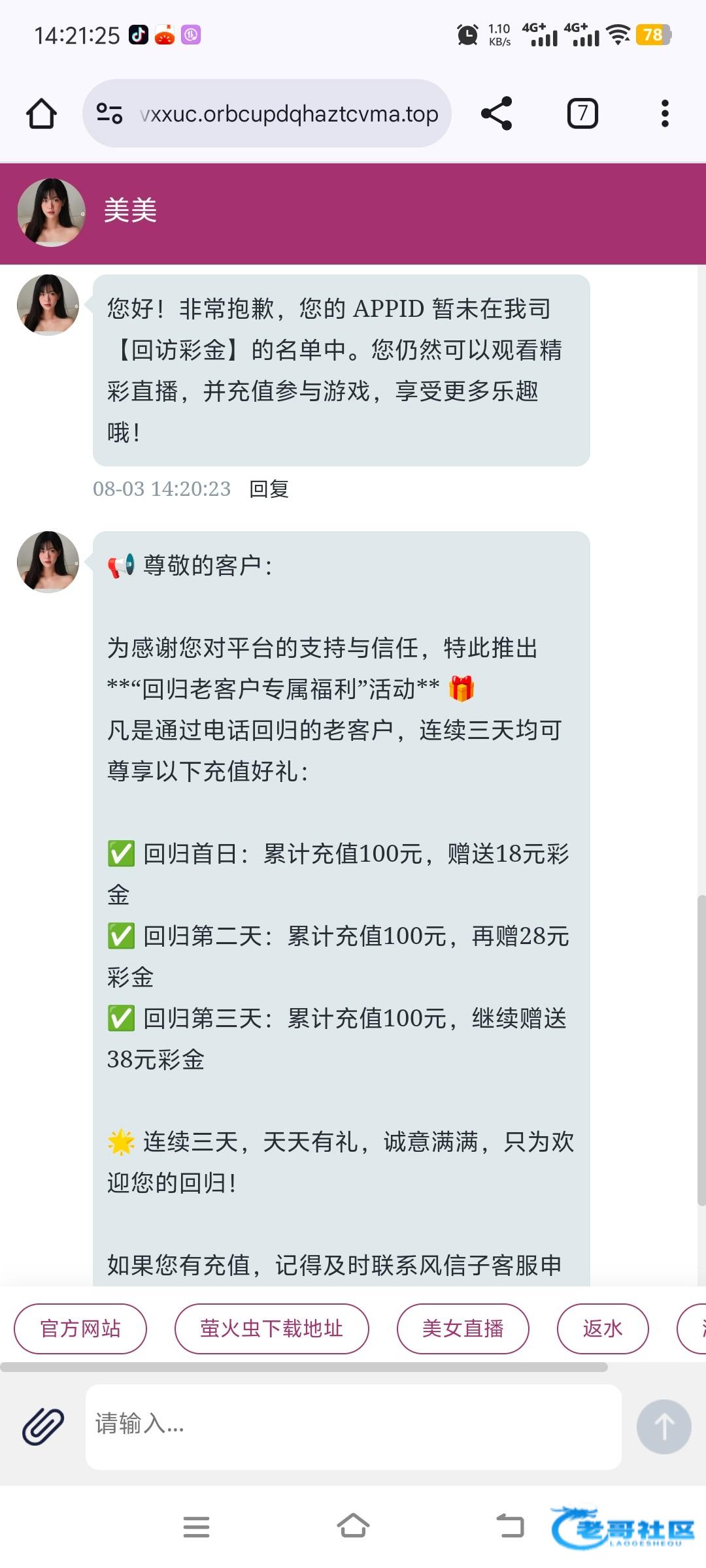Choose the 美女直播 chip
Viewport: 706px width, 1568px height.
(x=463, y=1328)
